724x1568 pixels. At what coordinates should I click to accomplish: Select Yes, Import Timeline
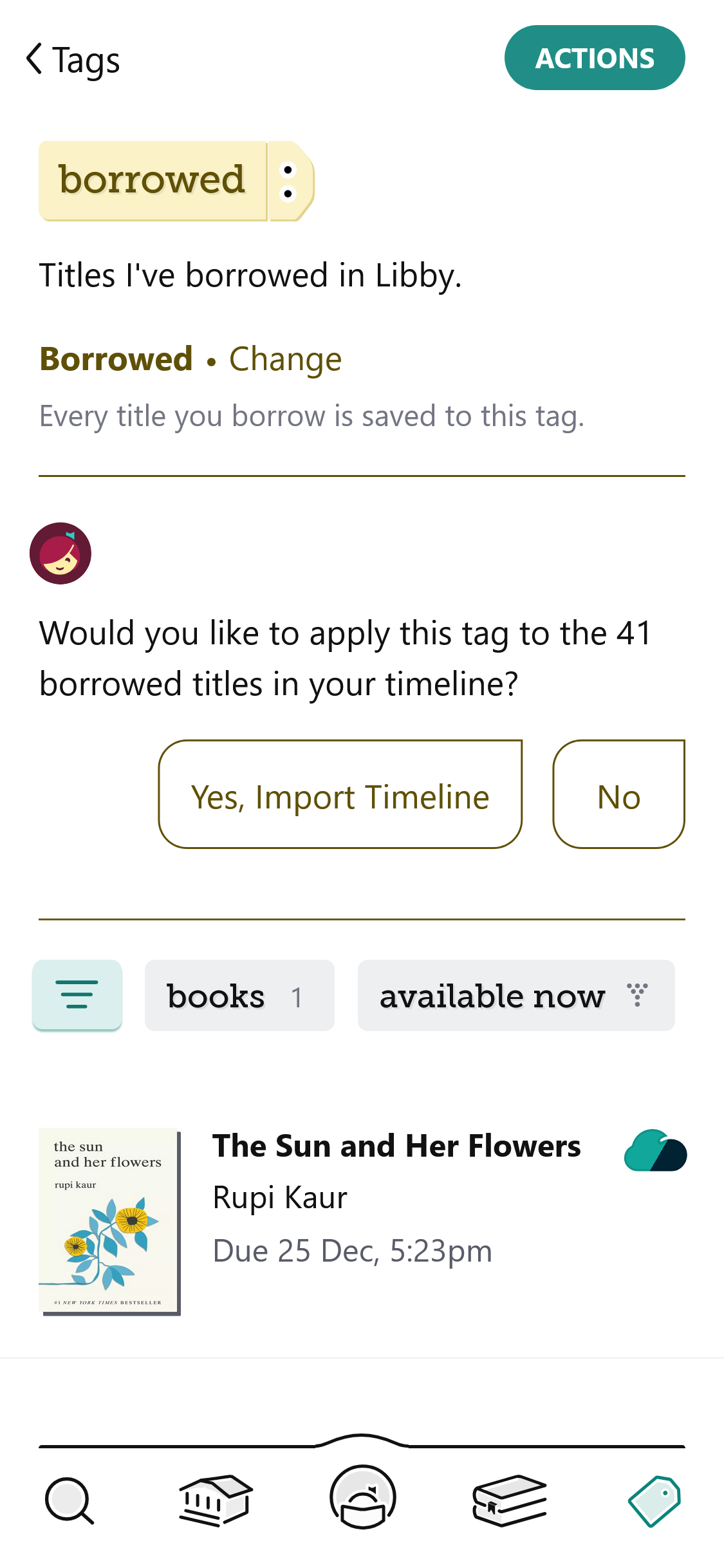coord(340,795)
